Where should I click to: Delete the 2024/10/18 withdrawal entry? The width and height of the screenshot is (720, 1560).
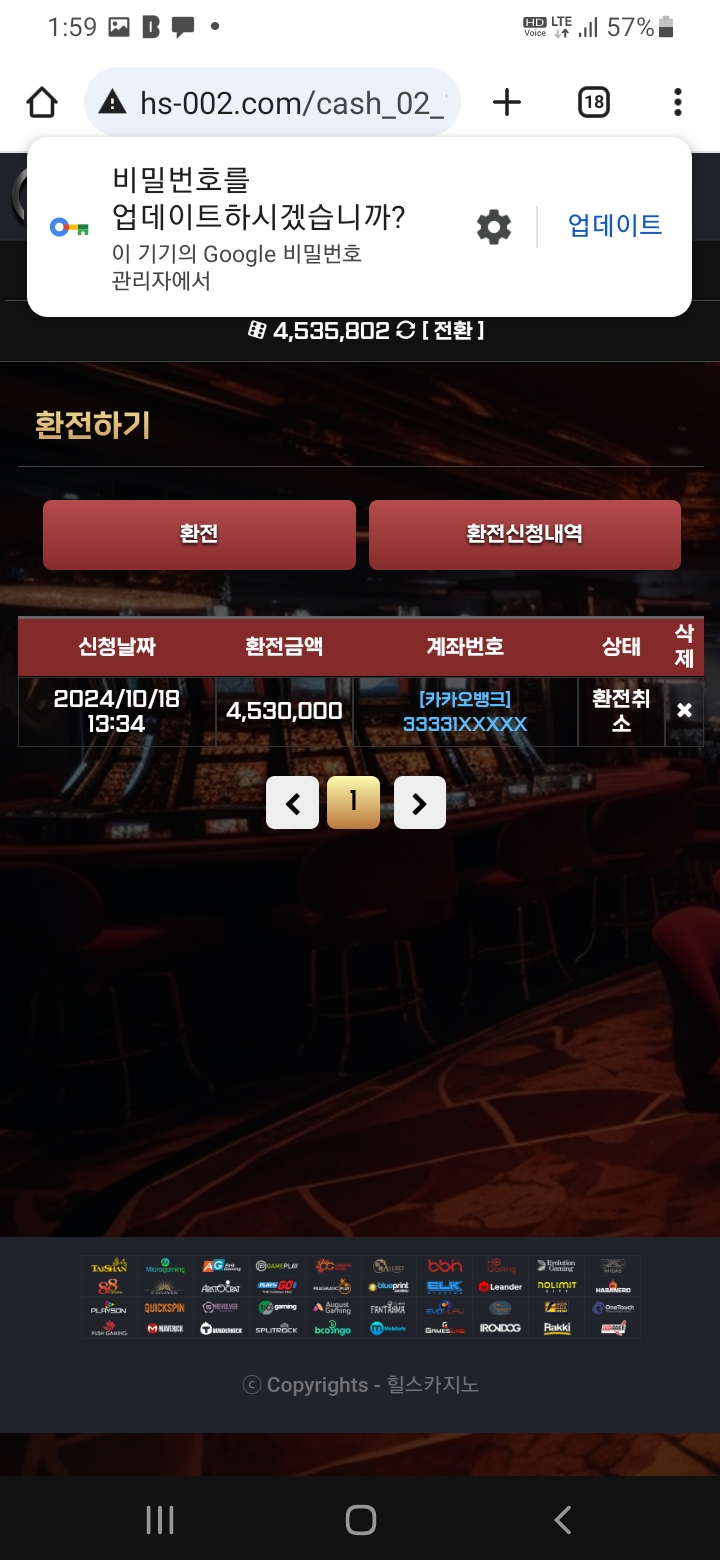(x=684, y=711)
